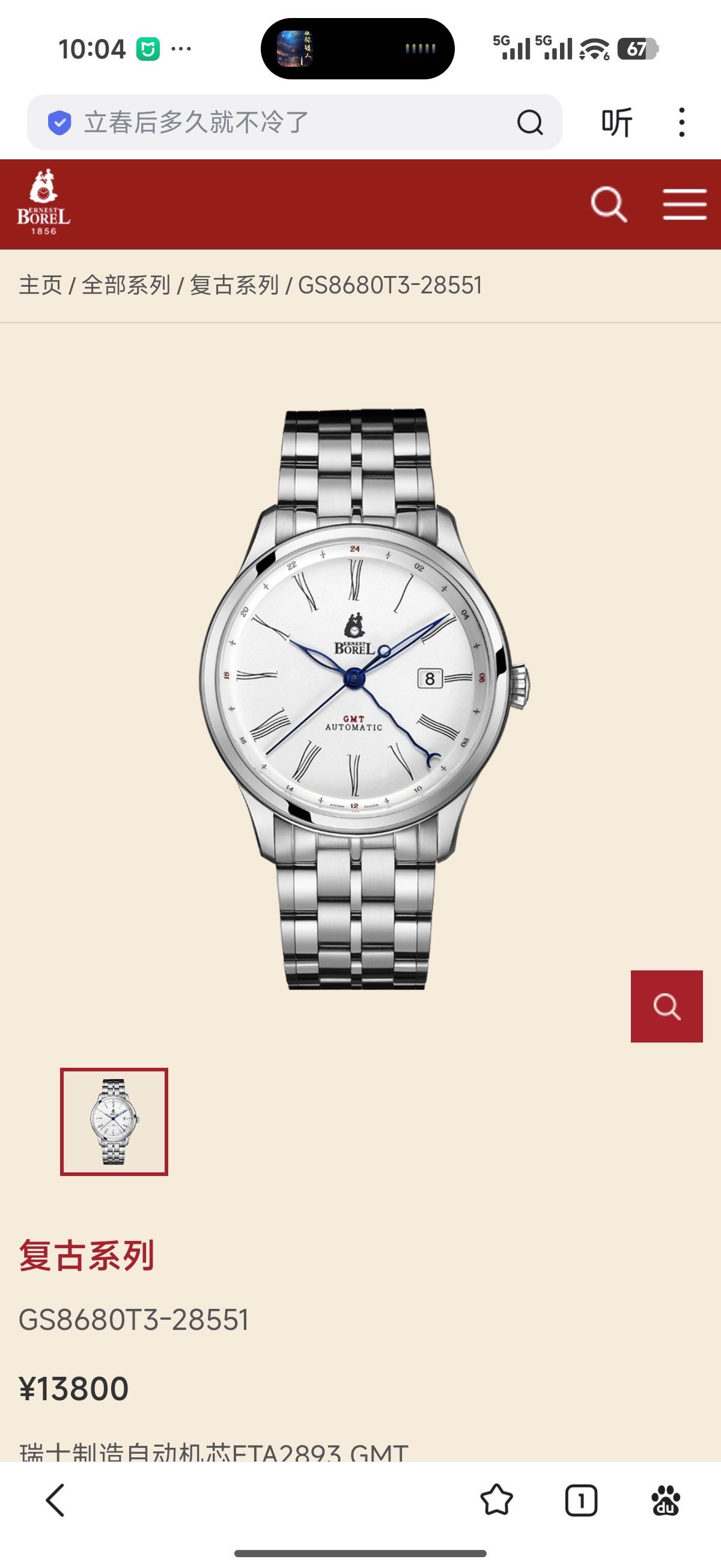Screen dimensions: 721x1568
Task: Open the 全部系列 breadcrumb link
Action: [x=126, y=285]
